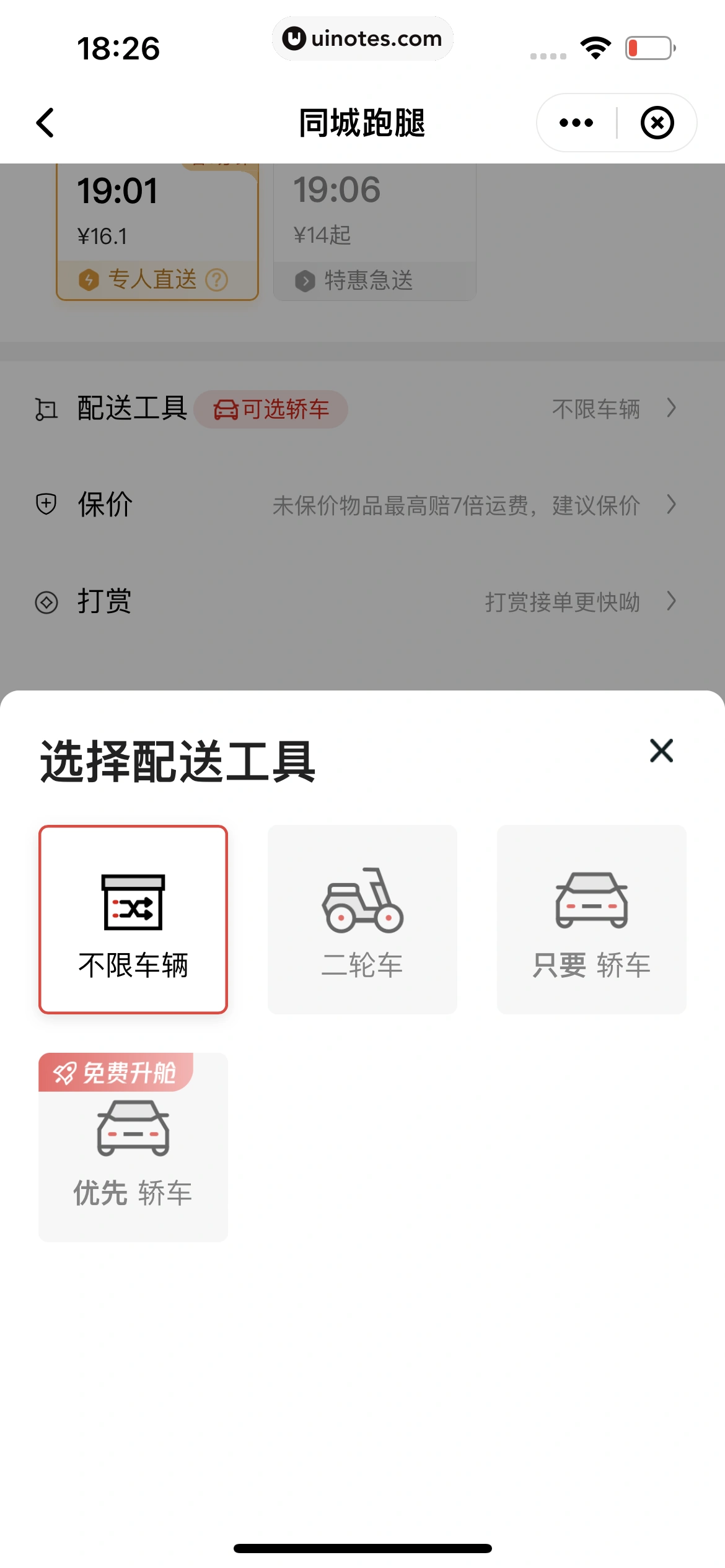Choose 二轮车 as delivery vehicle
Image resolution: width=725 pixels, height=1568 pixels.
click(x=362, y=919)
